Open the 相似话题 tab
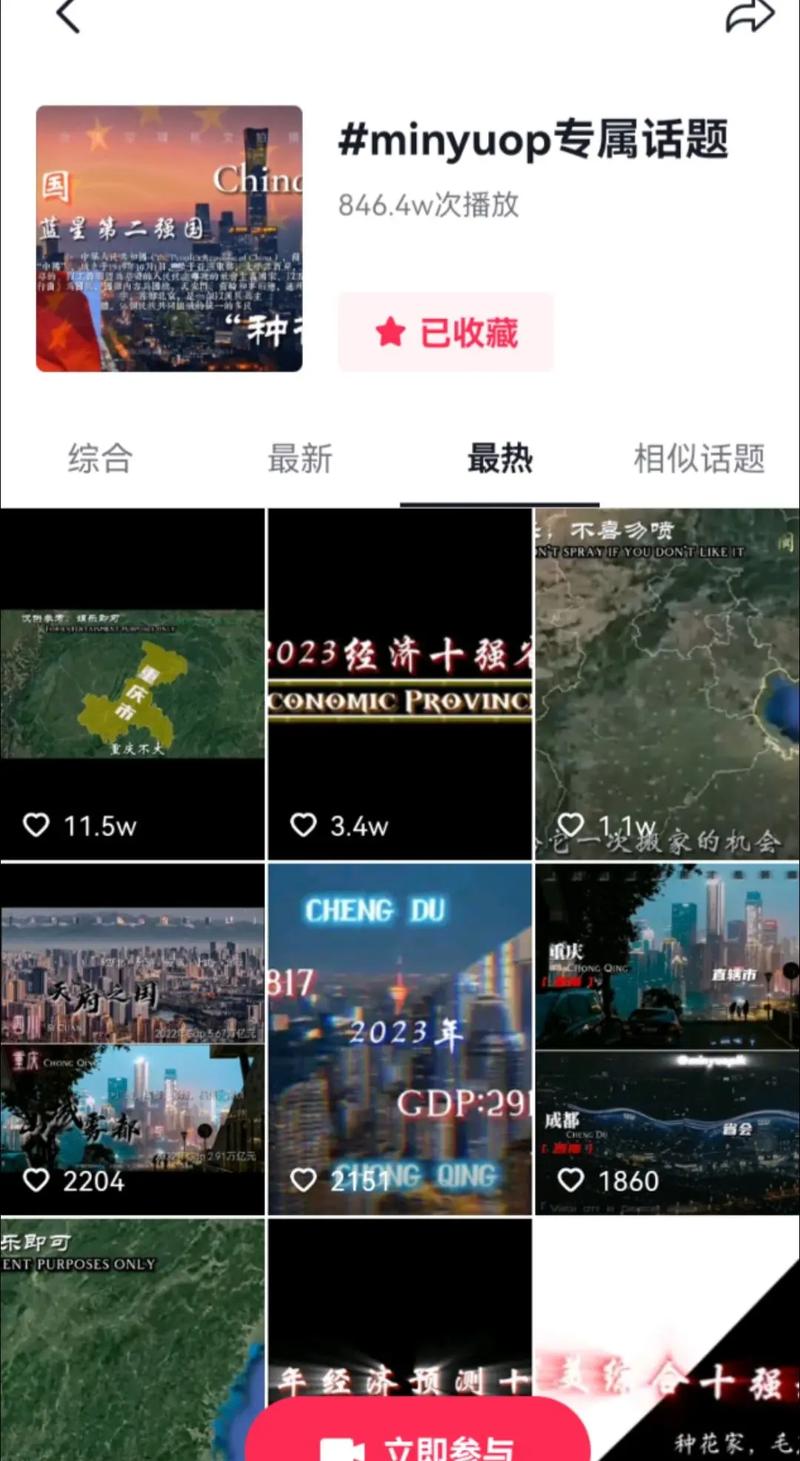 [699, 459]
